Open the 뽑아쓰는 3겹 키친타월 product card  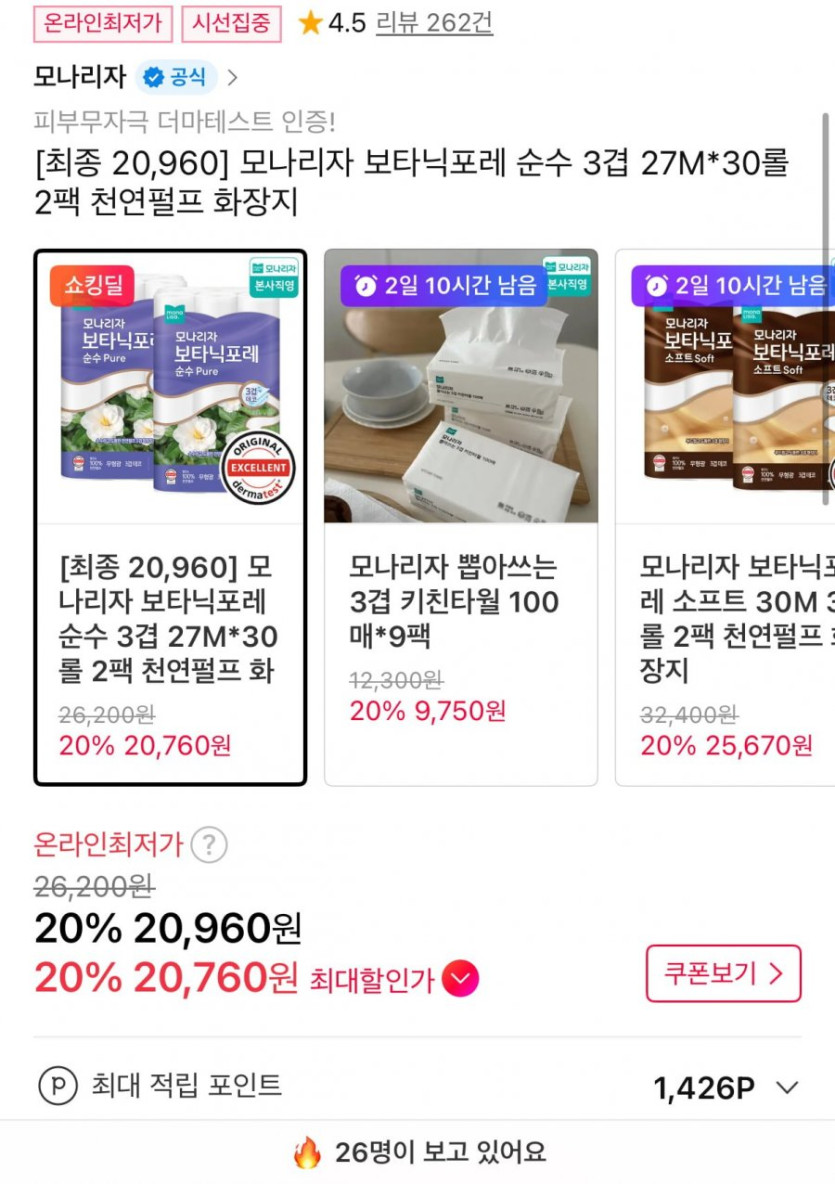pos(461,517)
